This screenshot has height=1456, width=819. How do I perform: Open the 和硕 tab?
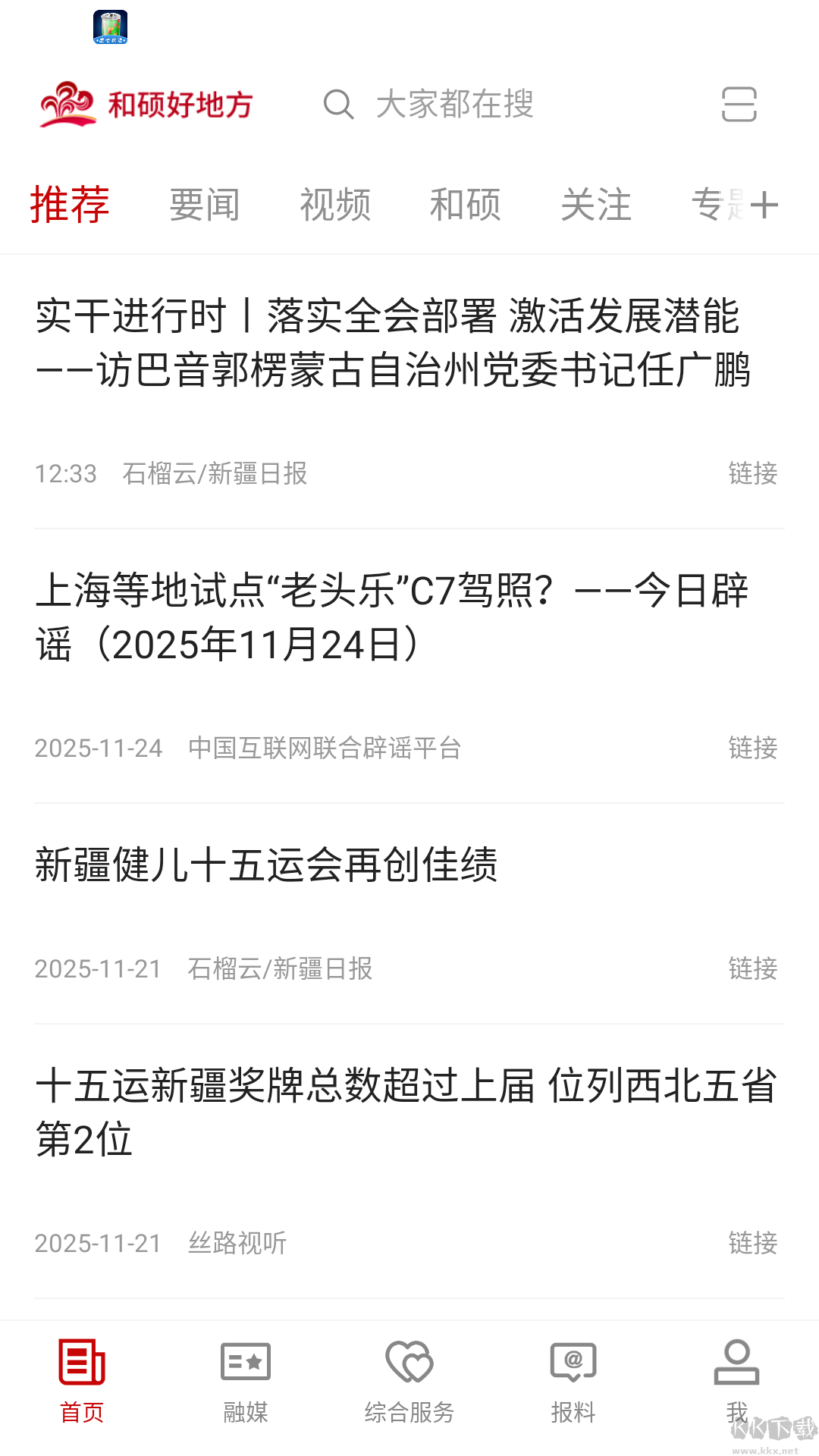click(x=466, y=203)
